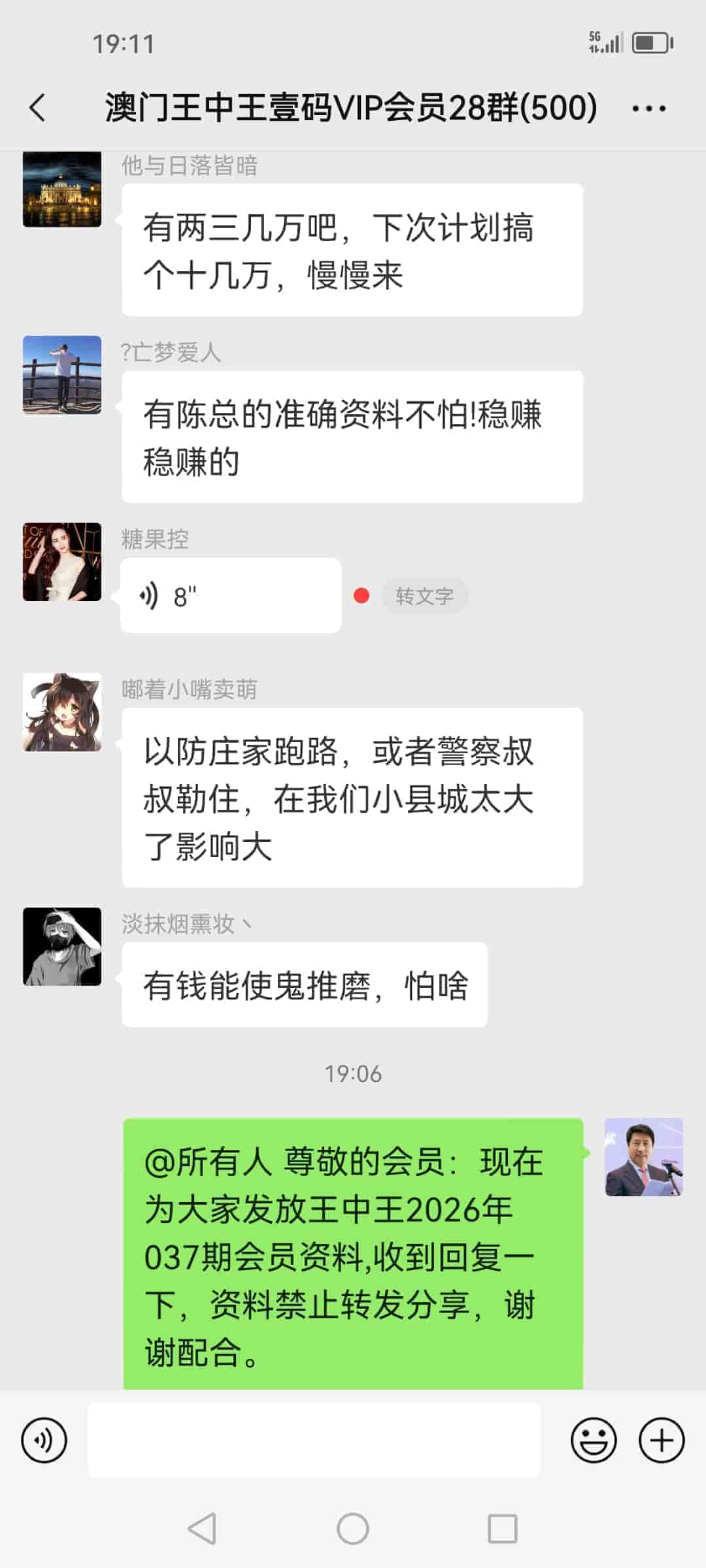Open the recent apps overview
Screen dimensions: 706x1568
tap(502, 1529)
